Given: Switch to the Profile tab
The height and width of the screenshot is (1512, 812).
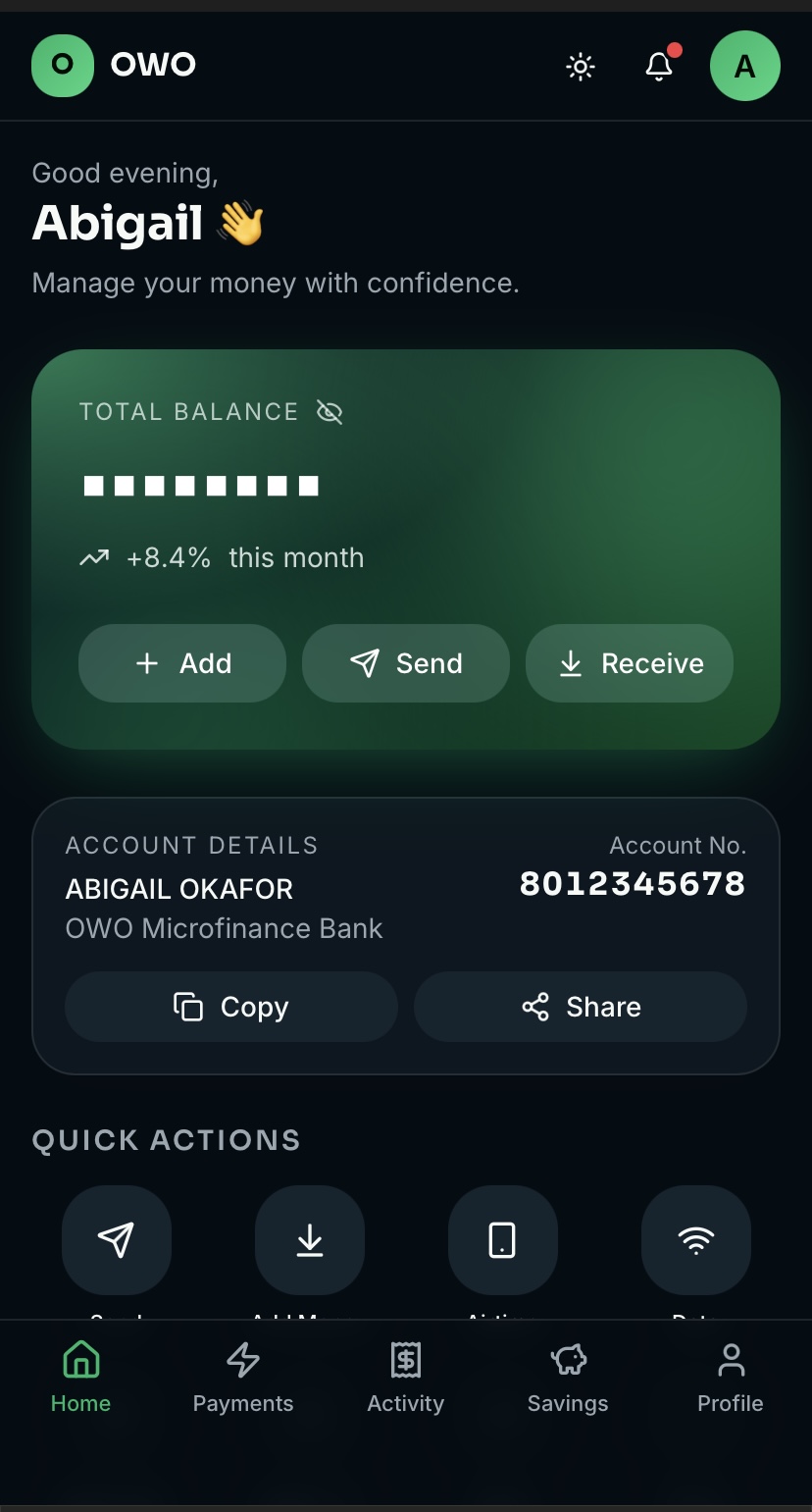Looking at the screenshot, I should [731, 1379].
